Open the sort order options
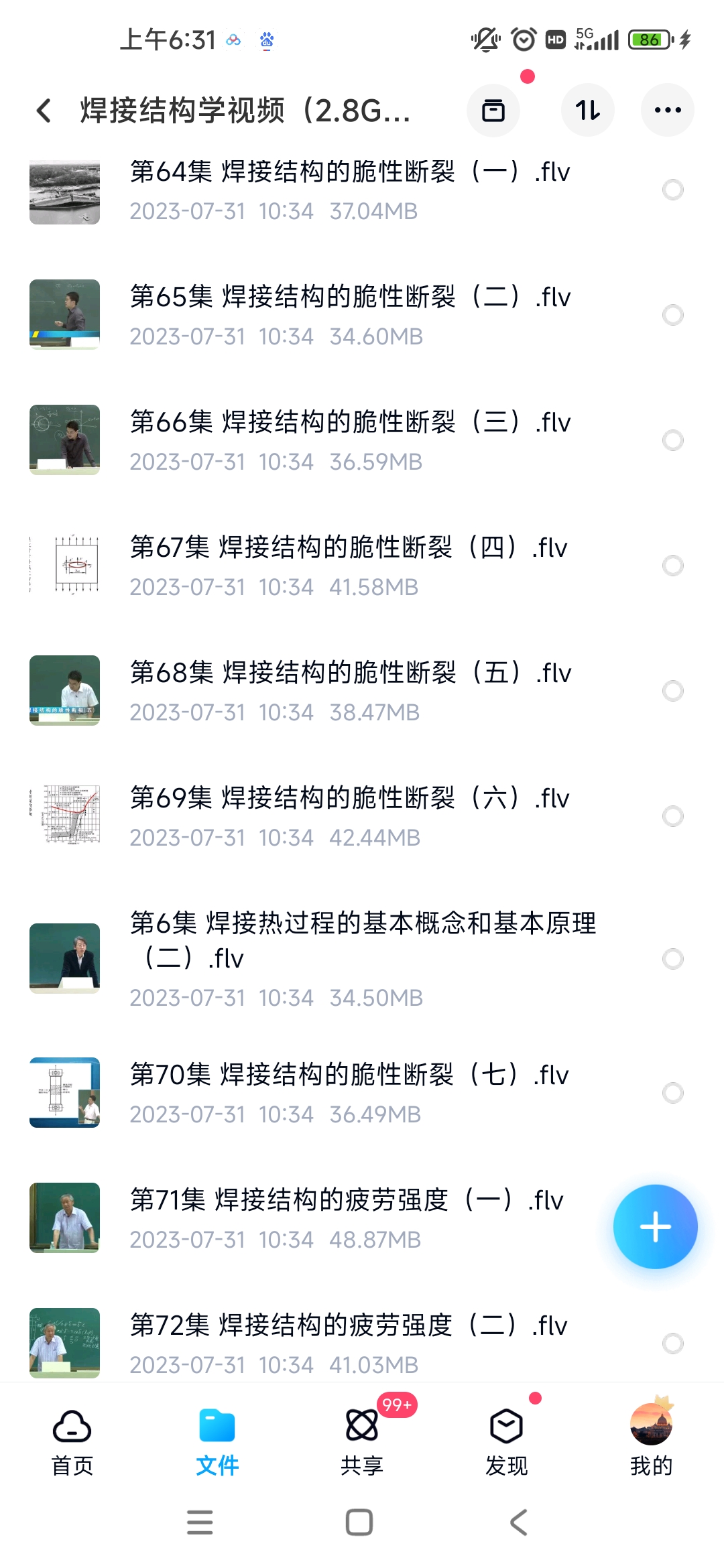This screenshot has width=724, height=1568. point(587,111)
